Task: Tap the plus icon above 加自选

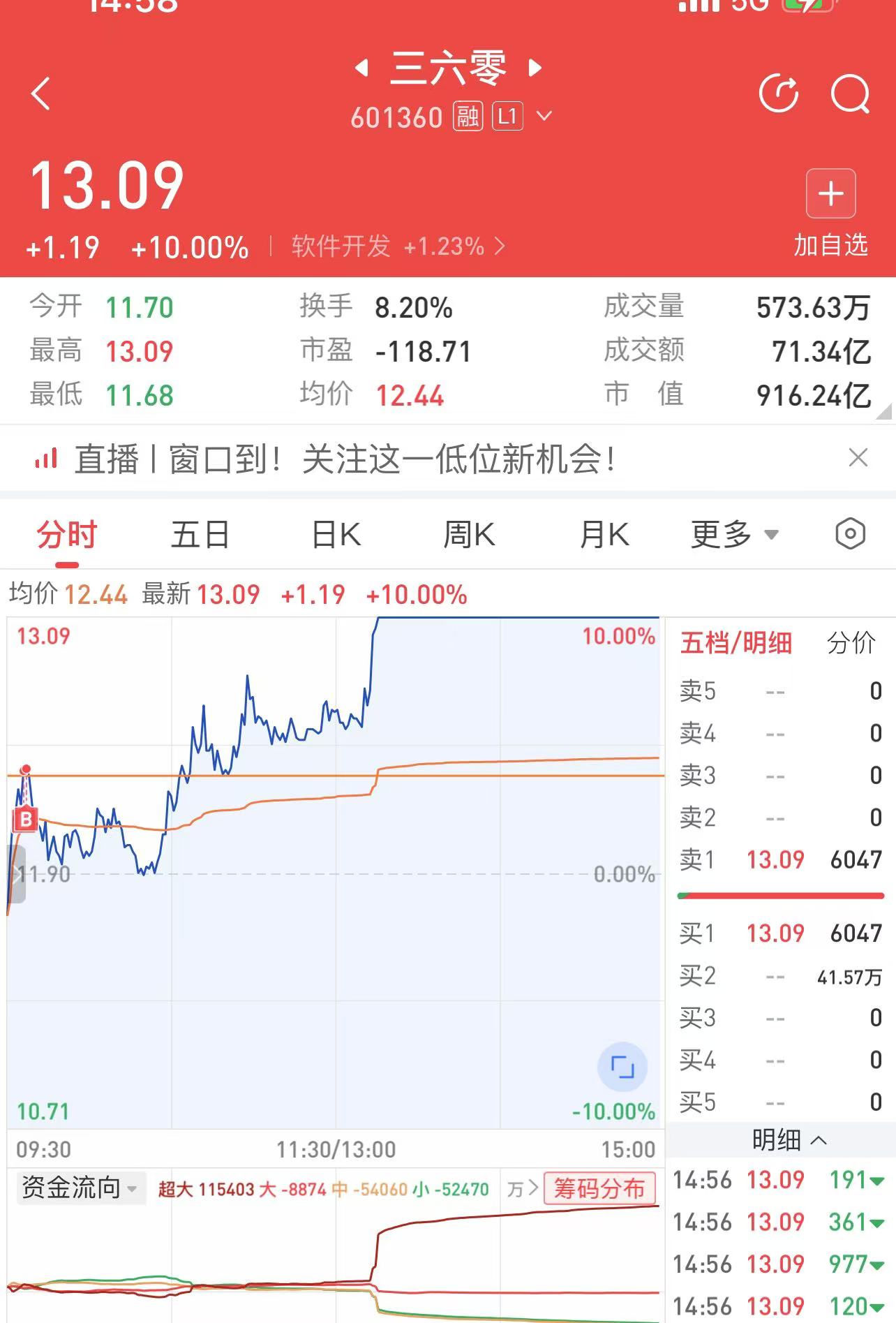Action: click(830, 194)
